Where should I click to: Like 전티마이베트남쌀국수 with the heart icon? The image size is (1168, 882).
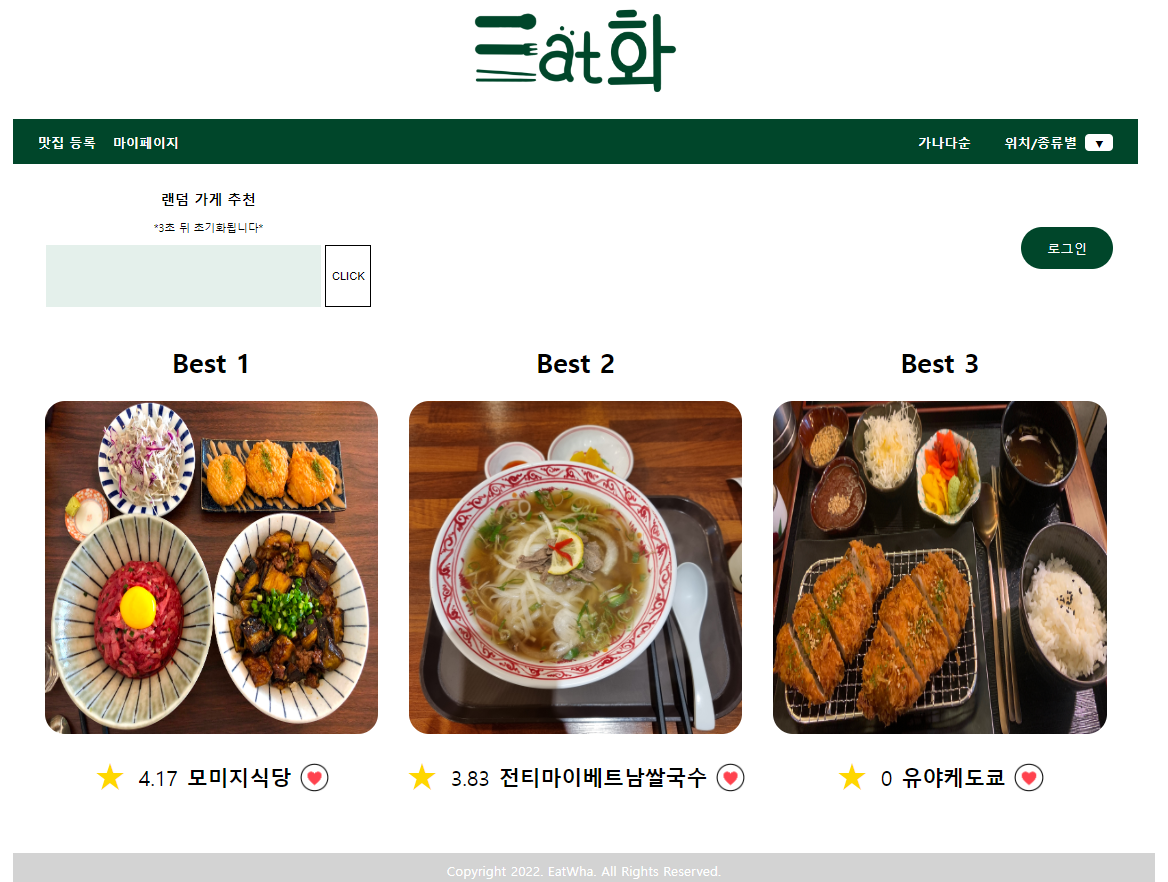[730, 777]
